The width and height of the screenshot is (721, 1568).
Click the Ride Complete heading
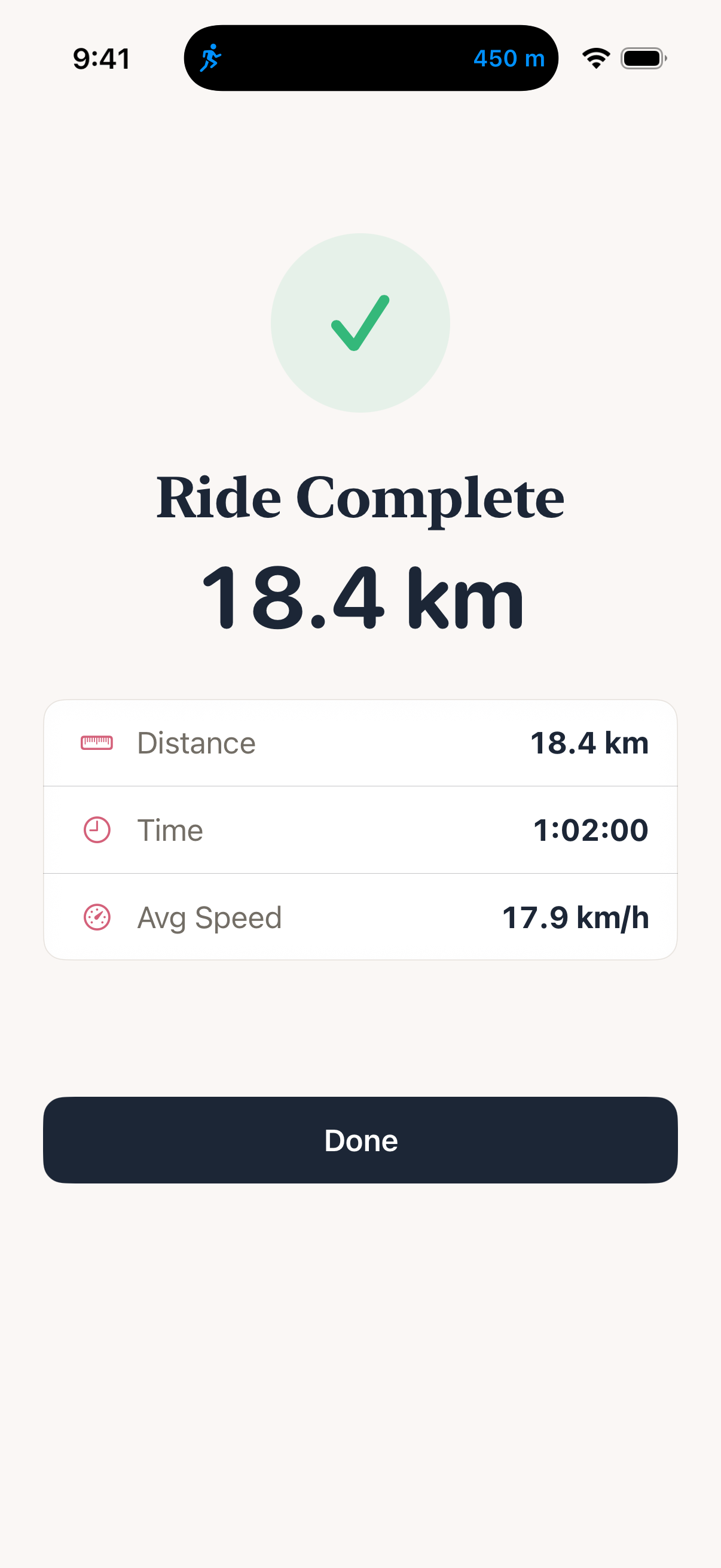click(x=360, y=498)
